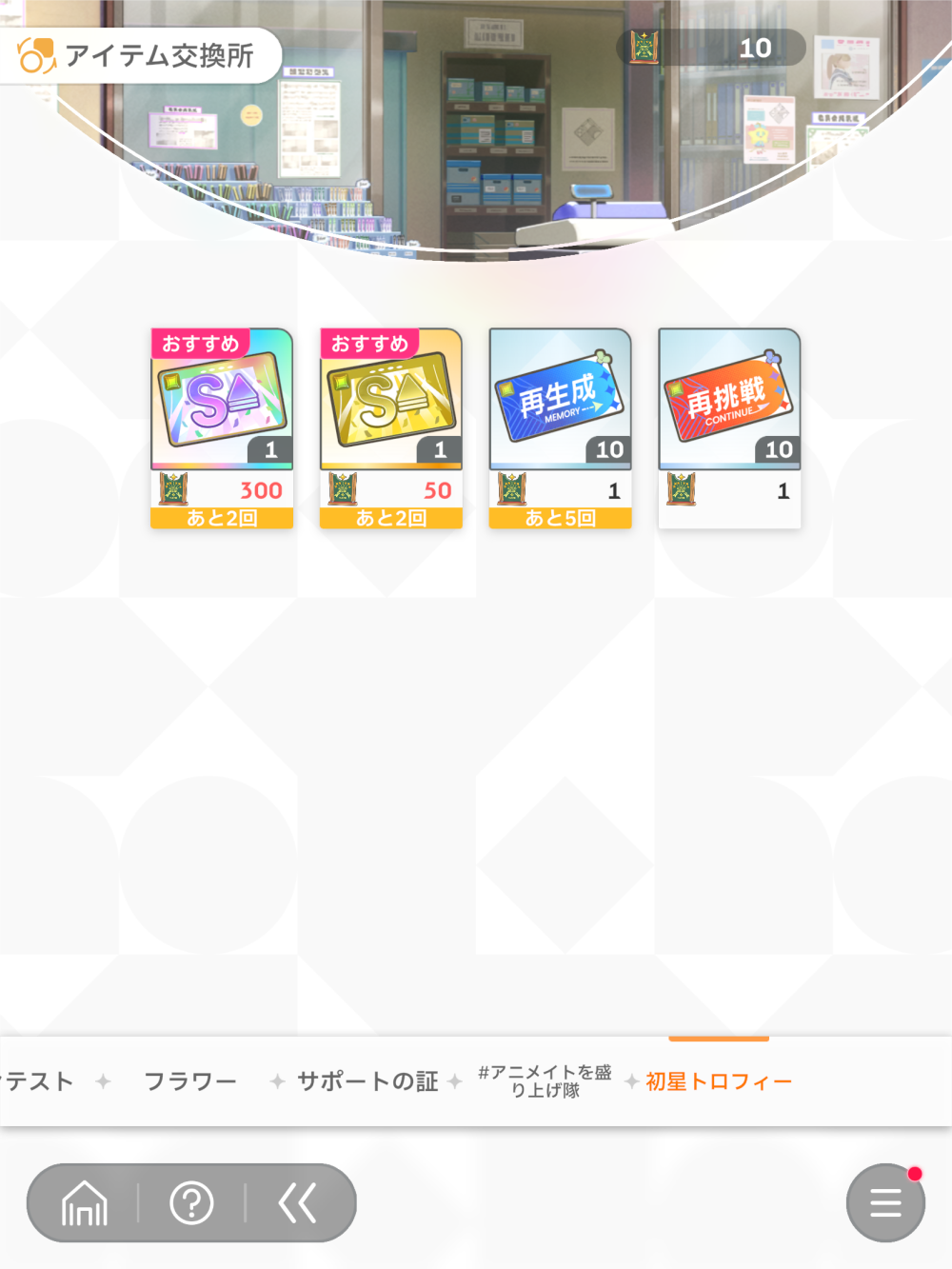Switch to the サポートの証 tab
This screenshot has width=952, height=1269.
coord(367,1081)
